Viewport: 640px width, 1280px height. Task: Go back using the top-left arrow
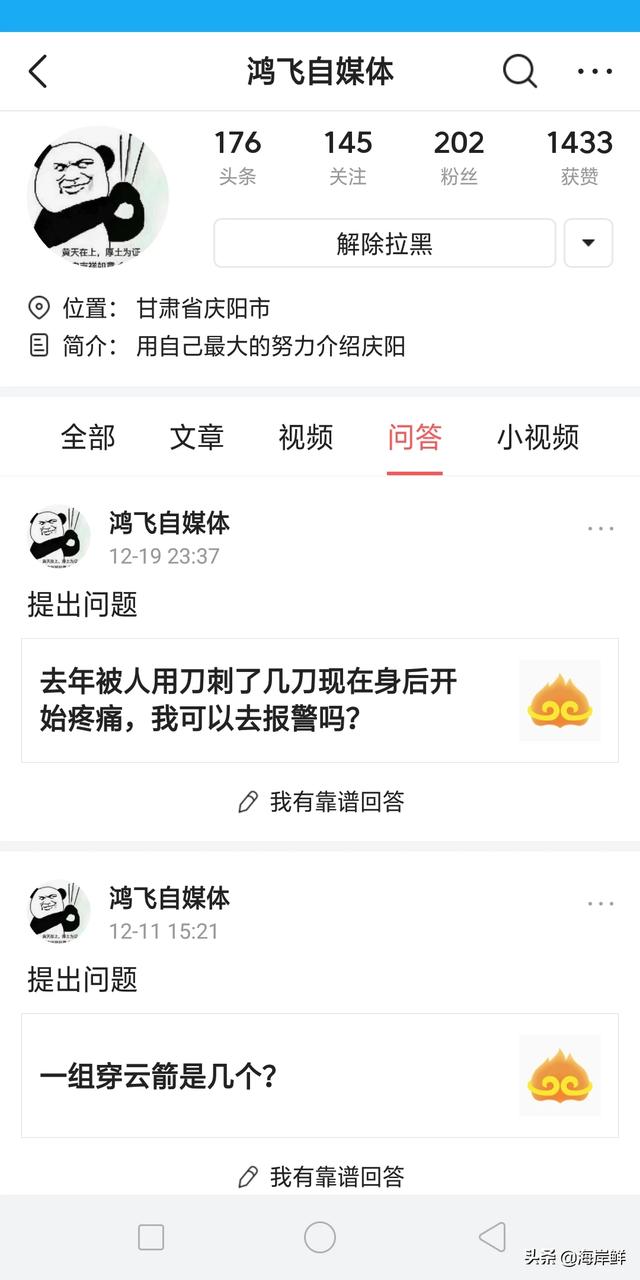point(38,71)
